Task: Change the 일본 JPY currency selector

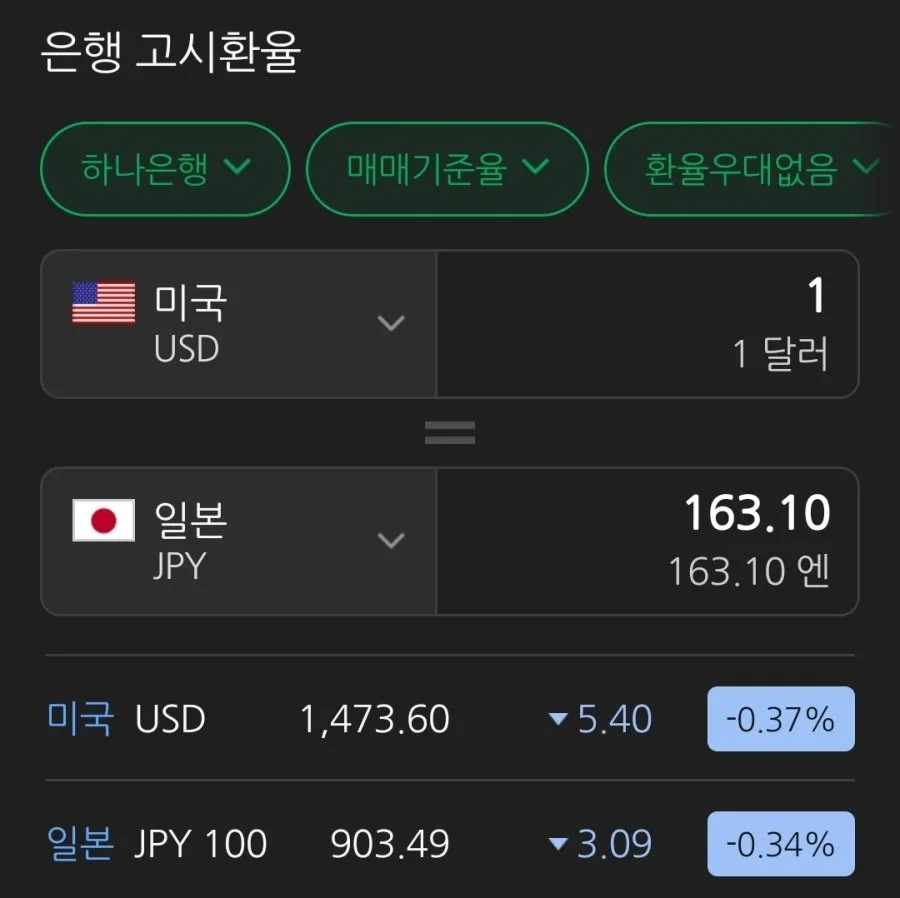Action: pyautogui.click(x=239, y=541)
